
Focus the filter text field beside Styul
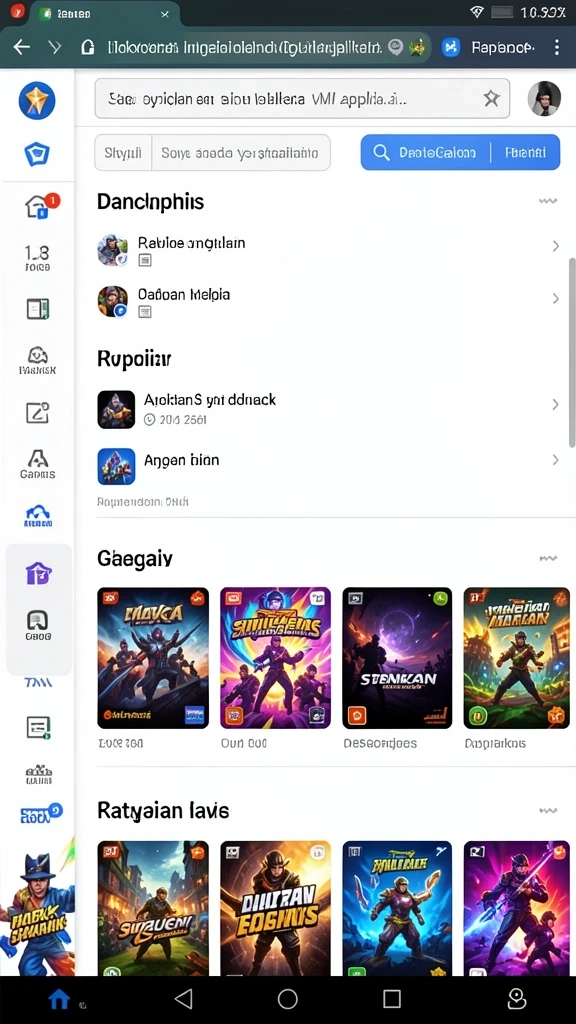point(241,153)
